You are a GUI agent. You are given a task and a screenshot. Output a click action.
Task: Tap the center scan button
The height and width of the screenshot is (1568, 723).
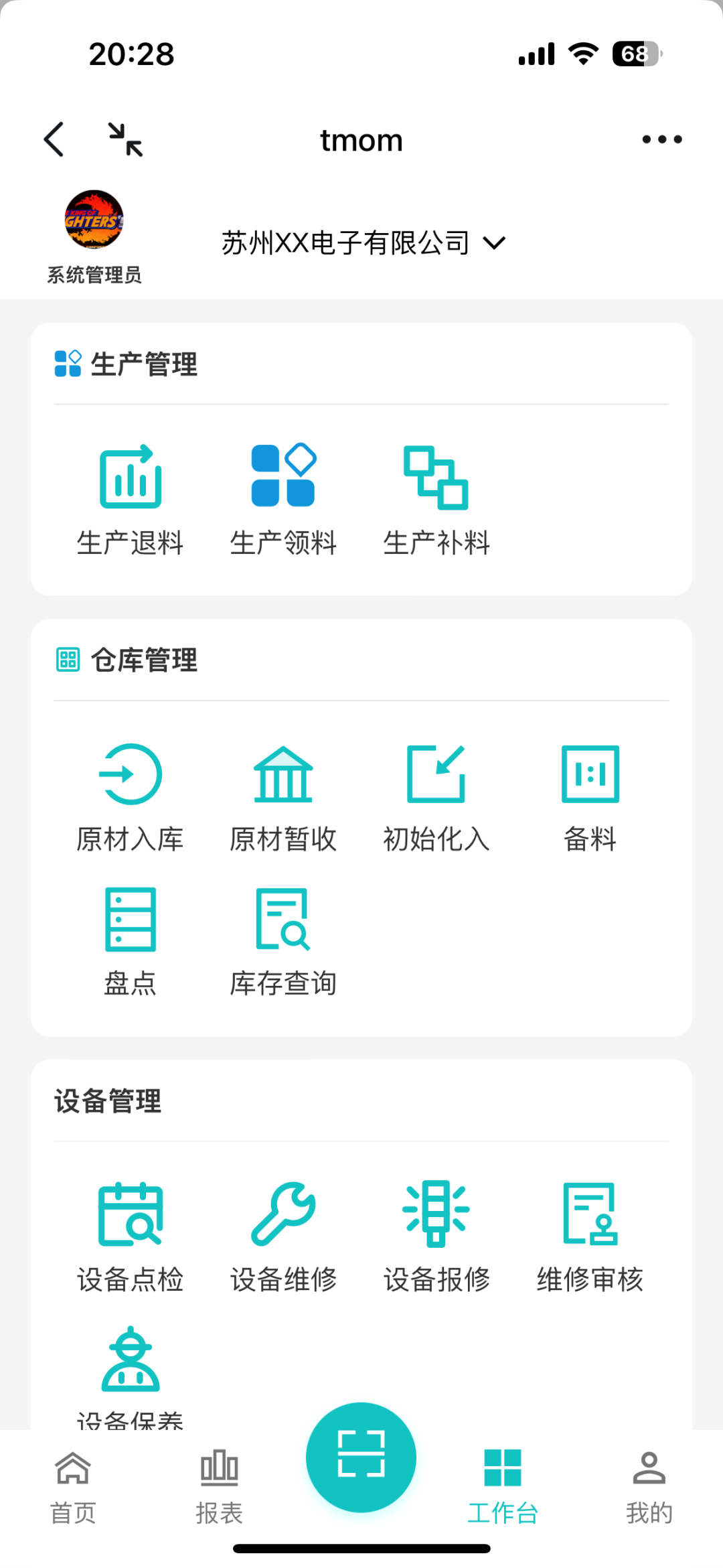coord(361,1457)
